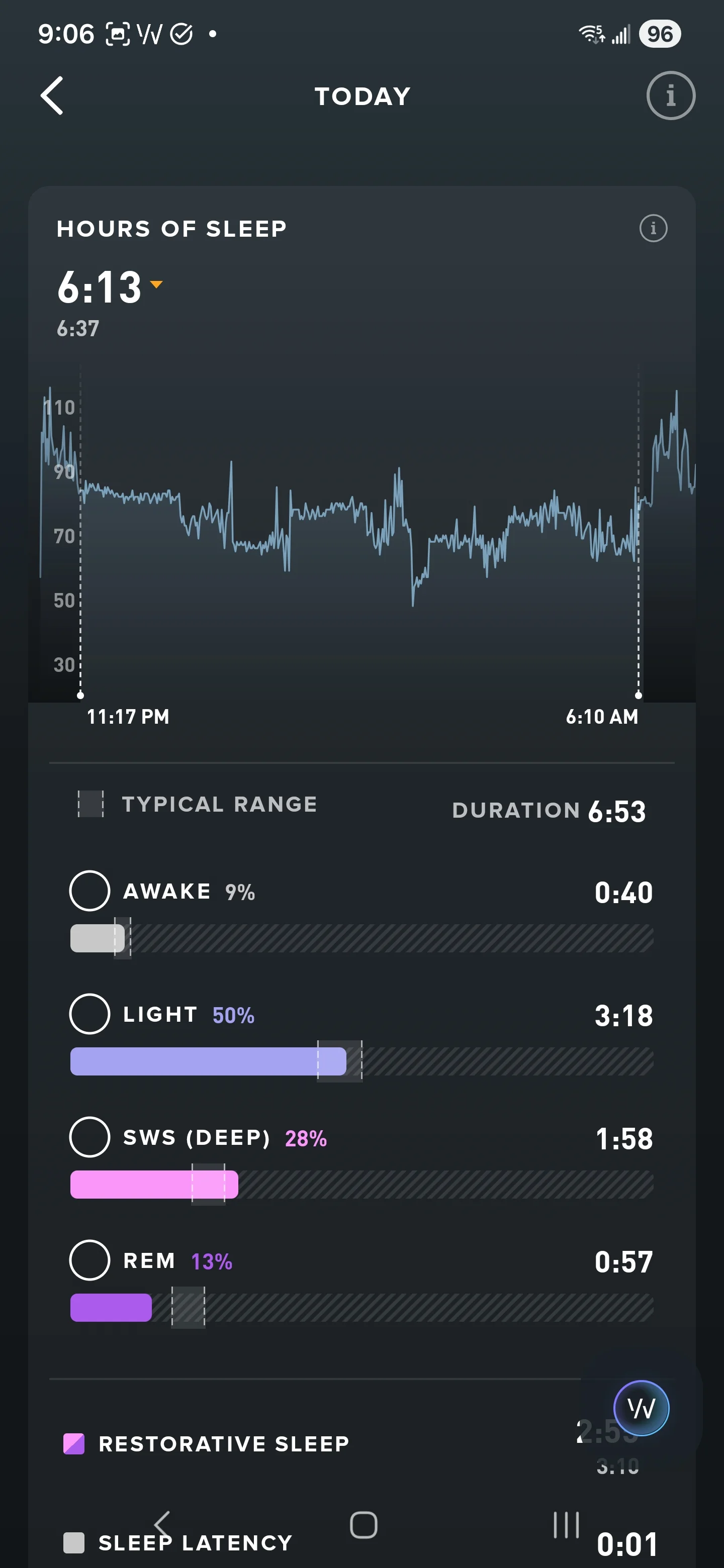Select the SWS (Deep) stage circle
The width and height of the screenshot is (724, 1568).
pos(89,1136)
